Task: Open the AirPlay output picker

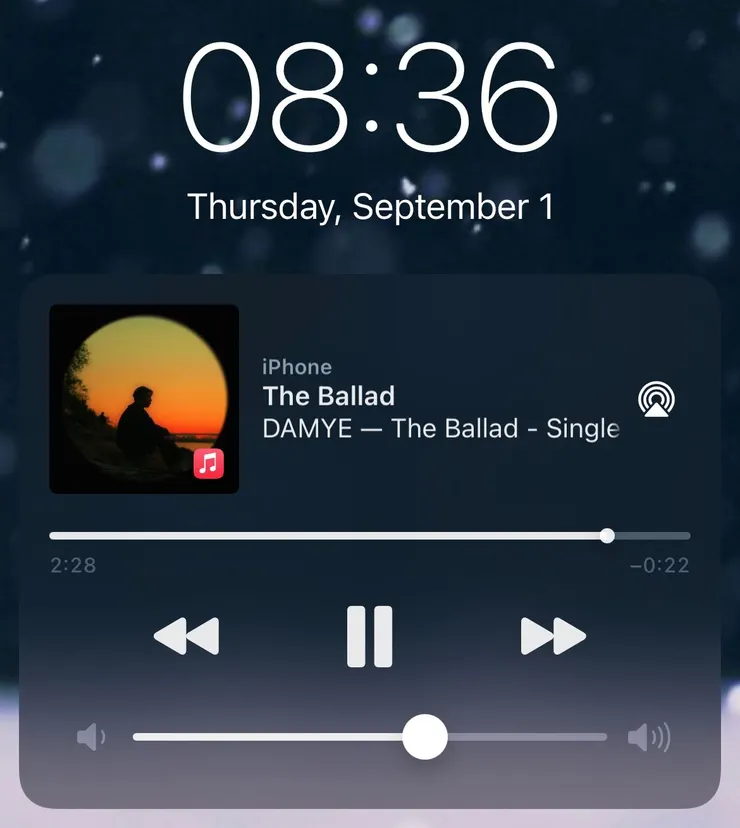Action: click(x=656, y=400)
